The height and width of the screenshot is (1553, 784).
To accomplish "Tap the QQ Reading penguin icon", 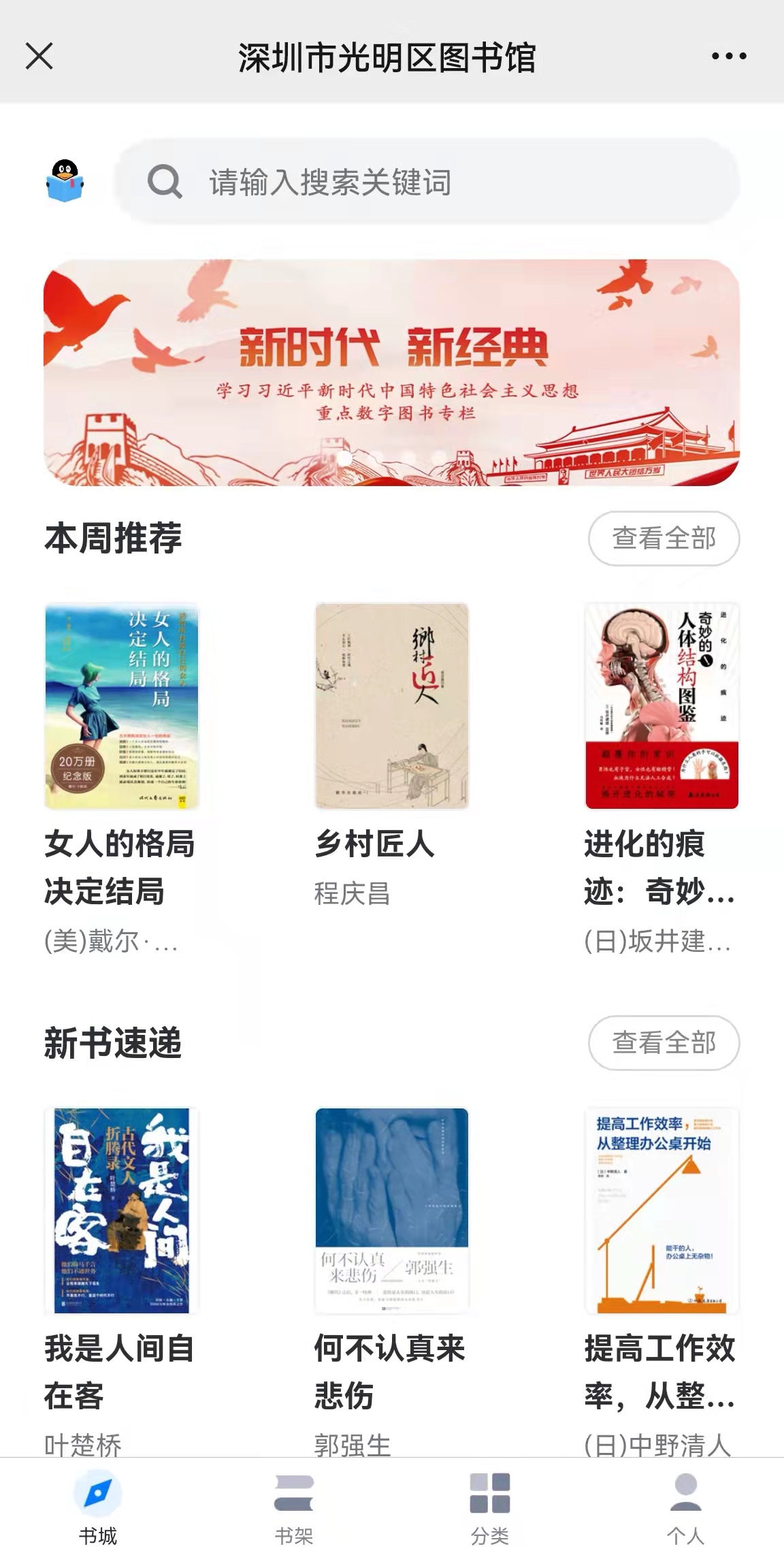I will coord(65,181).
